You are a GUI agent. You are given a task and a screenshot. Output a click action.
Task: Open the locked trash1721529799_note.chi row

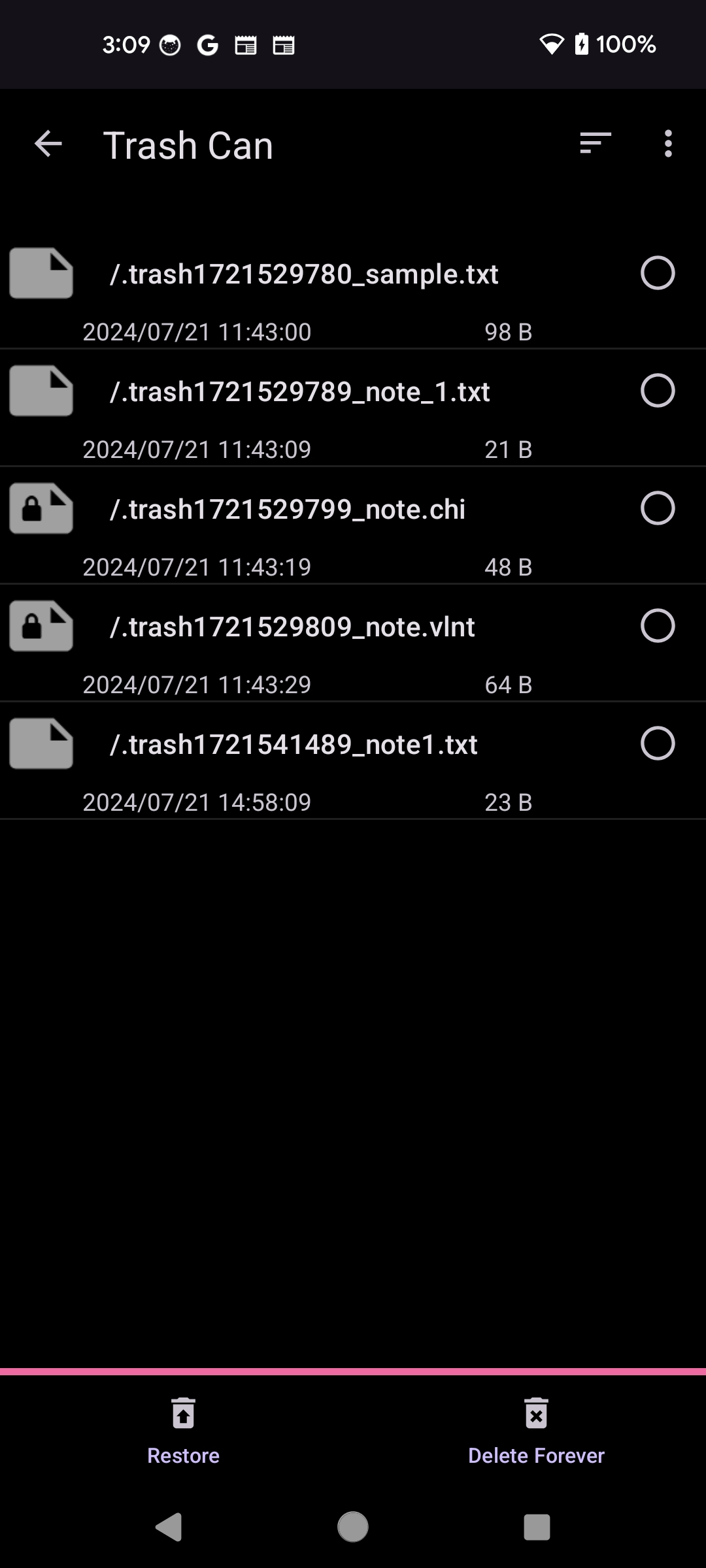353,525
